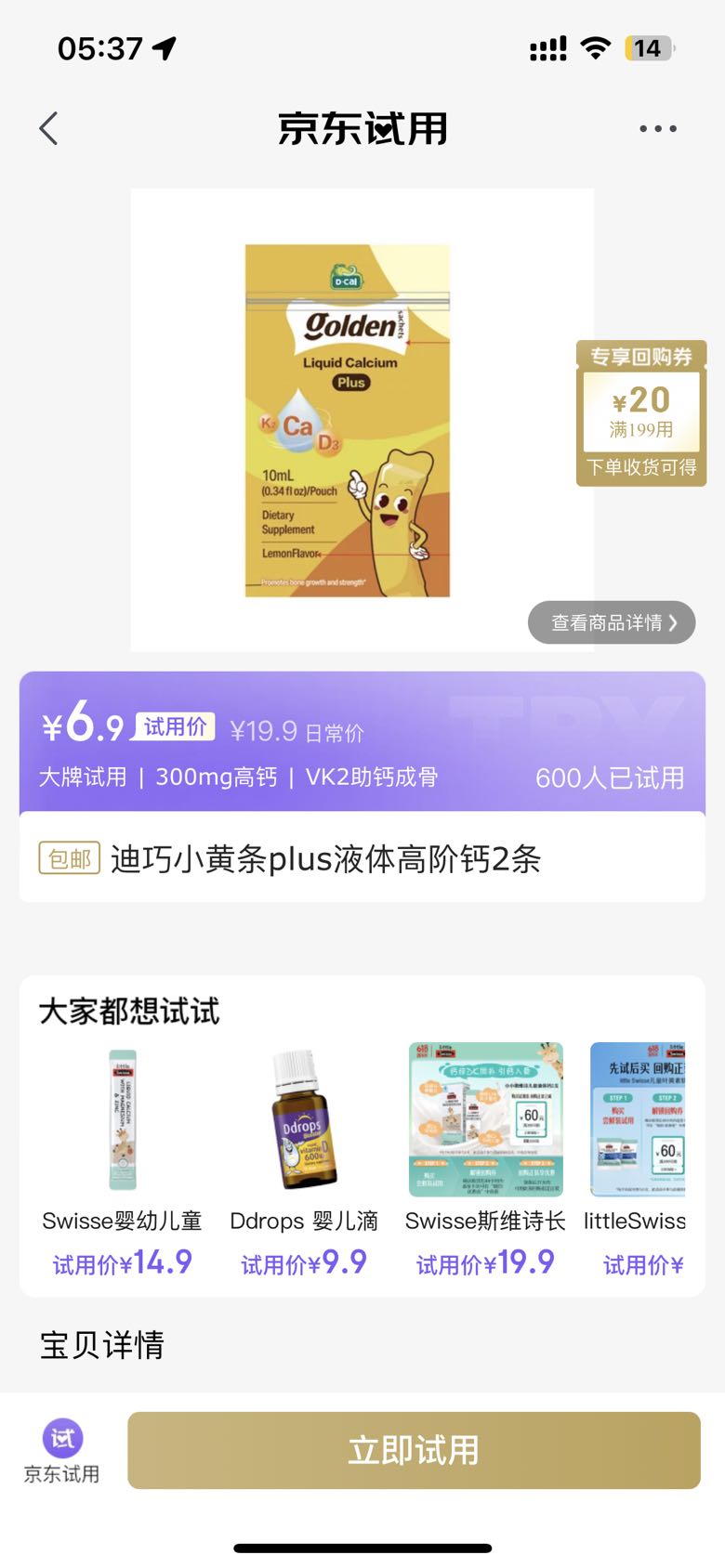The image size is (725, 1568).
Task: Tap 查看商品详情 to view product details
Action: click(612, 622)
